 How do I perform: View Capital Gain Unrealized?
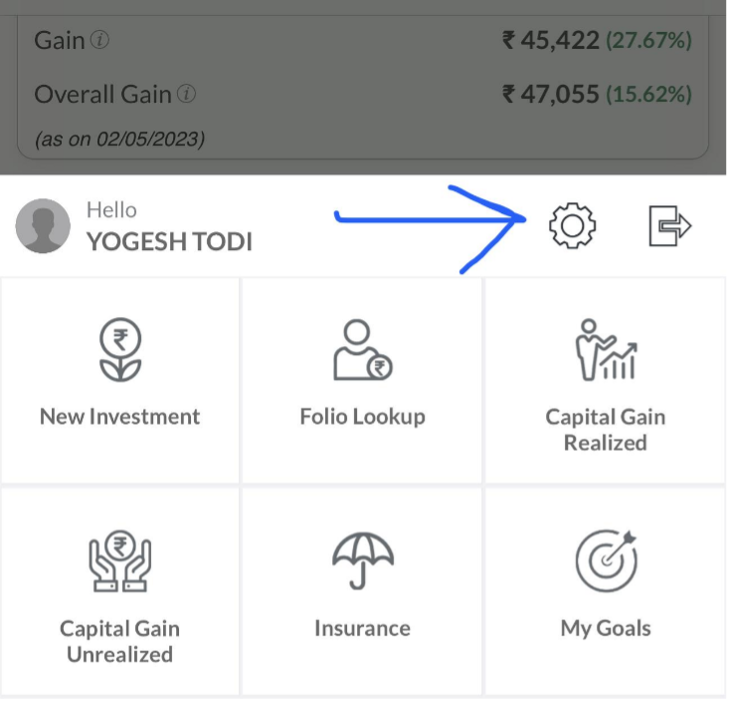click(120, 590)
